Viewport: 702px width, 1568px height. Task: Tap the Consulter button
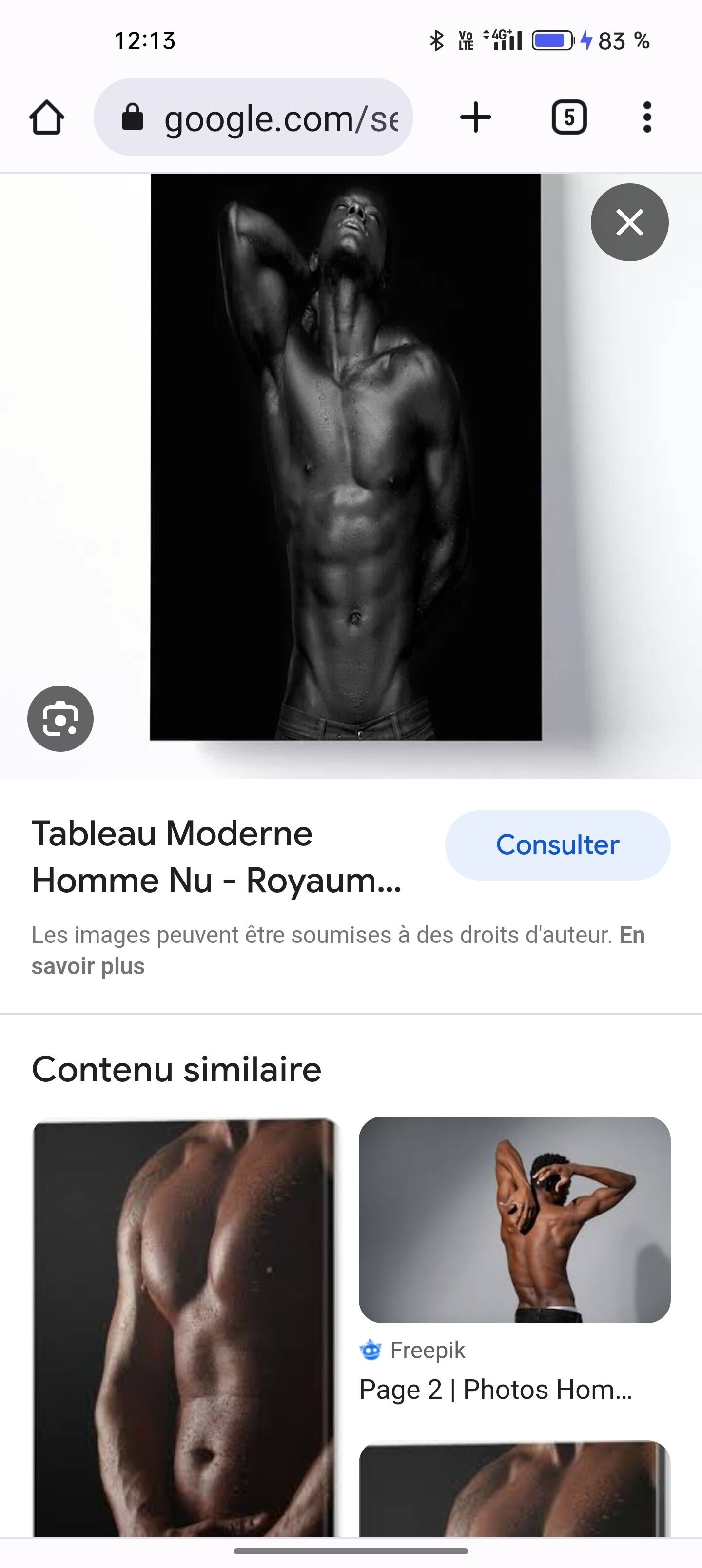click(x=557, y=845)
